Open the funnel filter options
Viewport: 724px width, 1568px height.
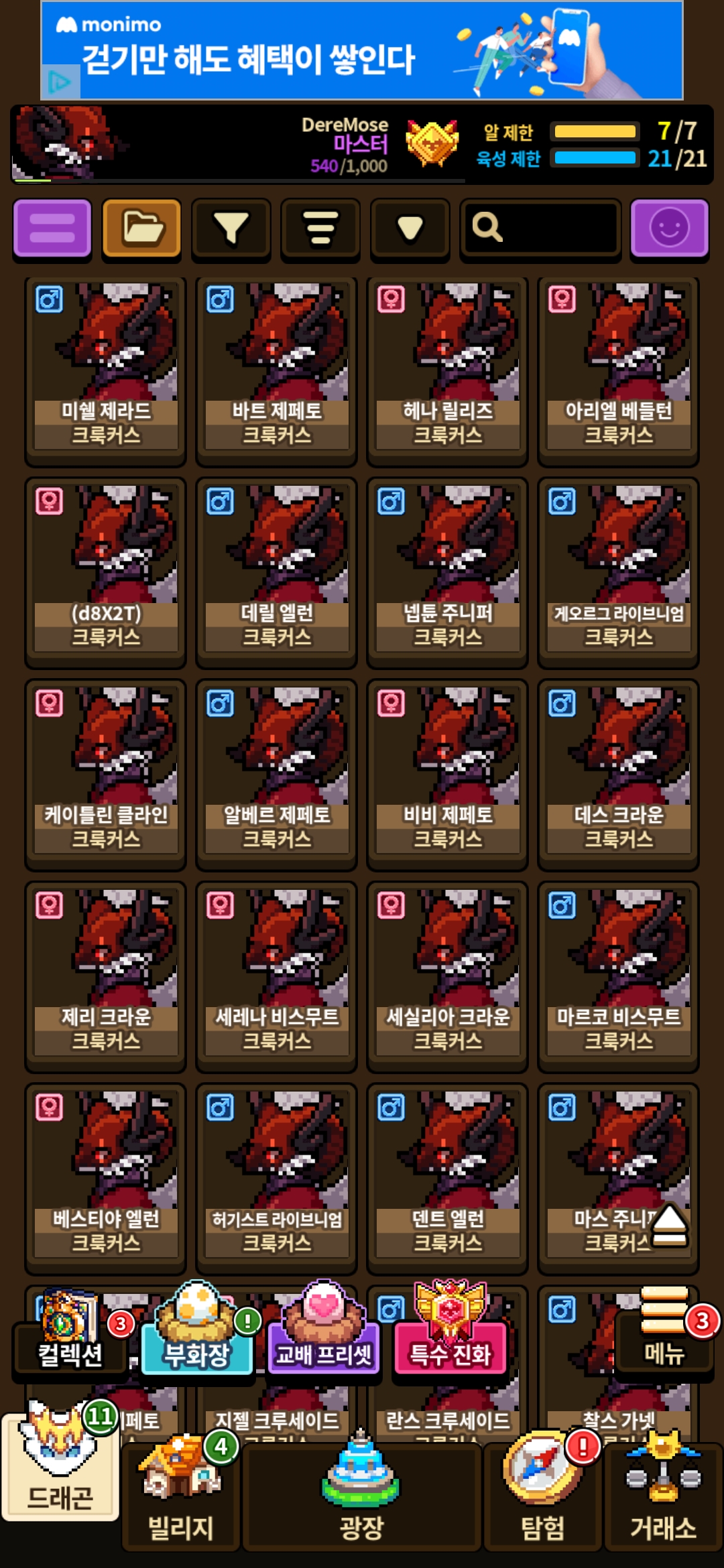point(231,228)
